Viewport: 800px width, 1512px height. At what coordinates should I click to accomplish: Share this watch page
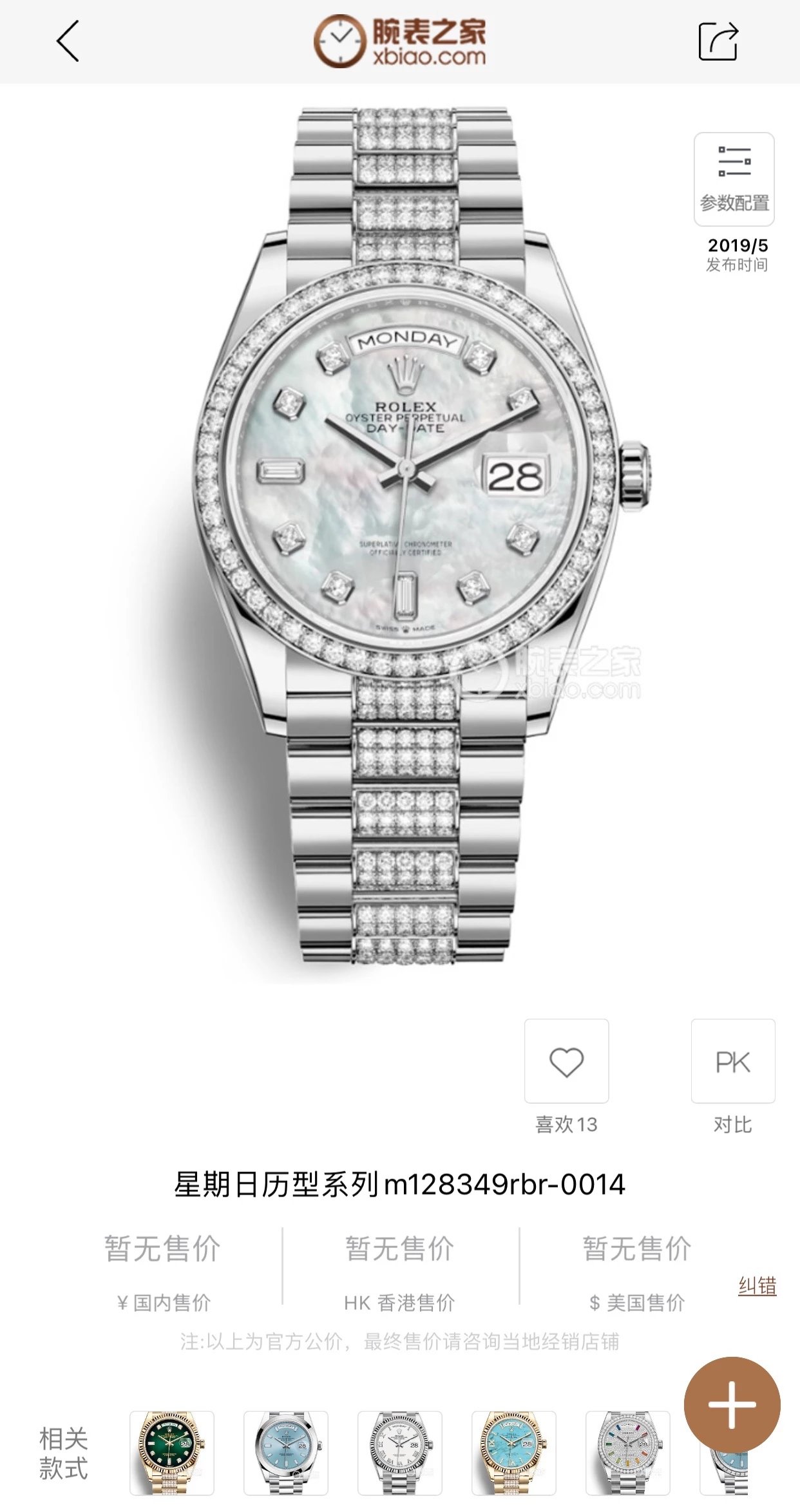[x=718, y=41]
